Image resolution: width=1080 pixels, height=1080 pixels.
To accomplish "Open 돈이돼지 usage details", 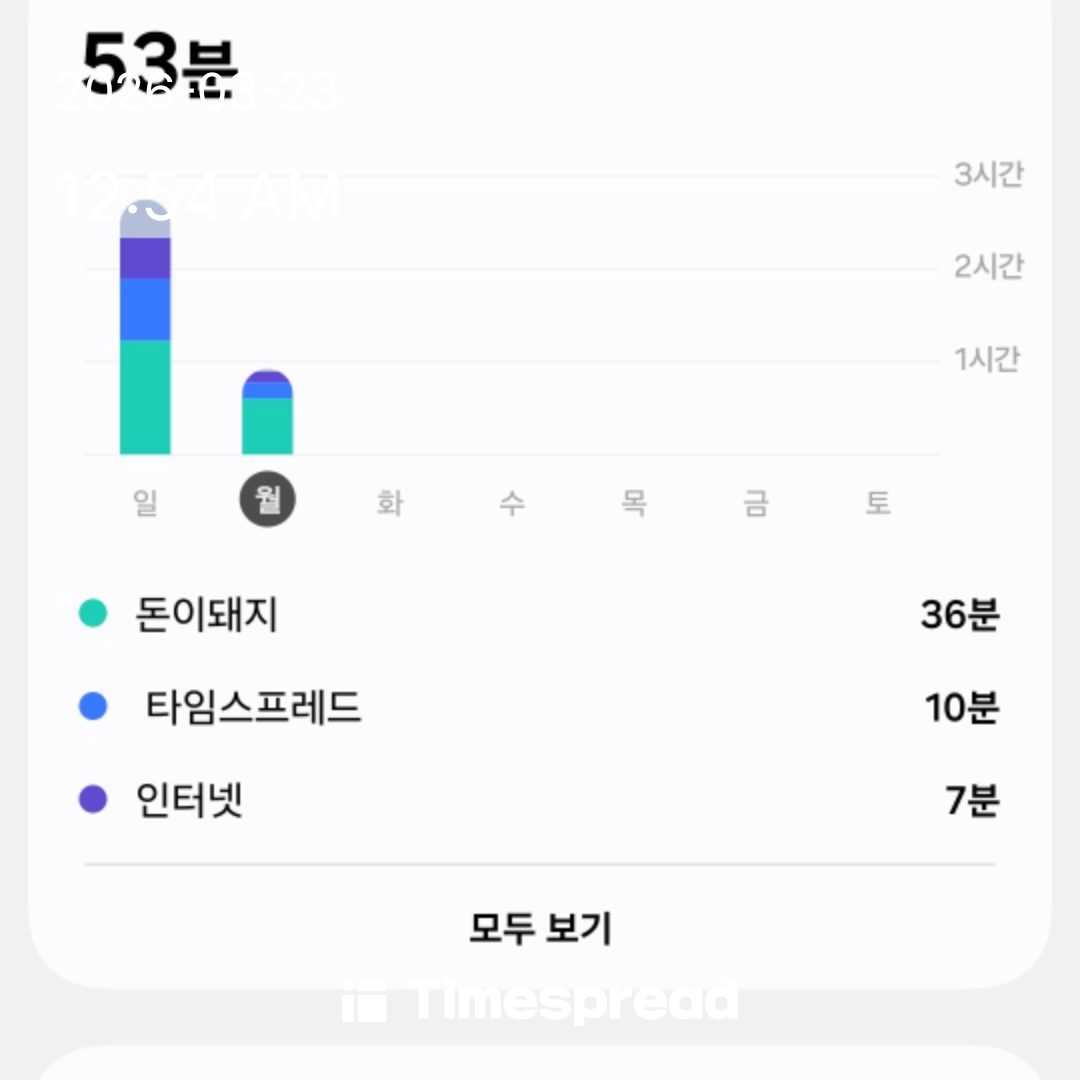I will (540, 614).
